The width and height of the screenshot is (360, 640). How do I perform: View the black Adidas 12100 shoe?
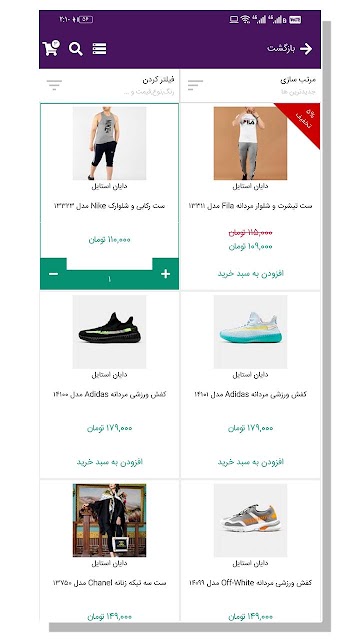click(x=109, y=332)
